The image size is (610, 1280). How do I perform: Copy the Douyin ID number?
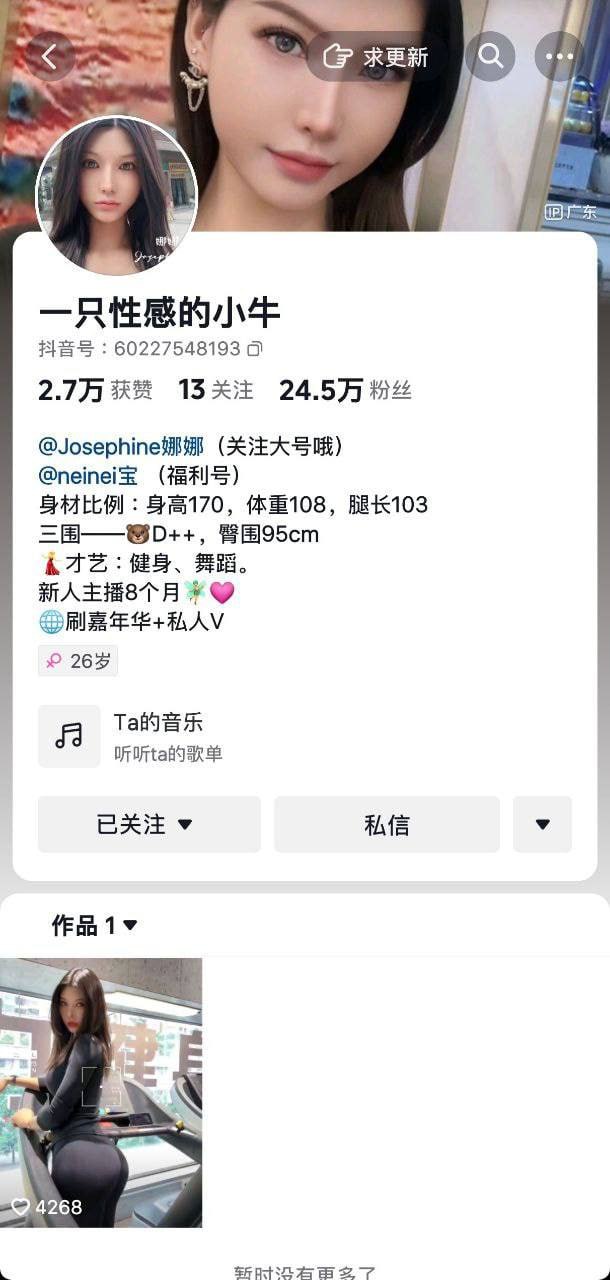click(x=255, y=349)
